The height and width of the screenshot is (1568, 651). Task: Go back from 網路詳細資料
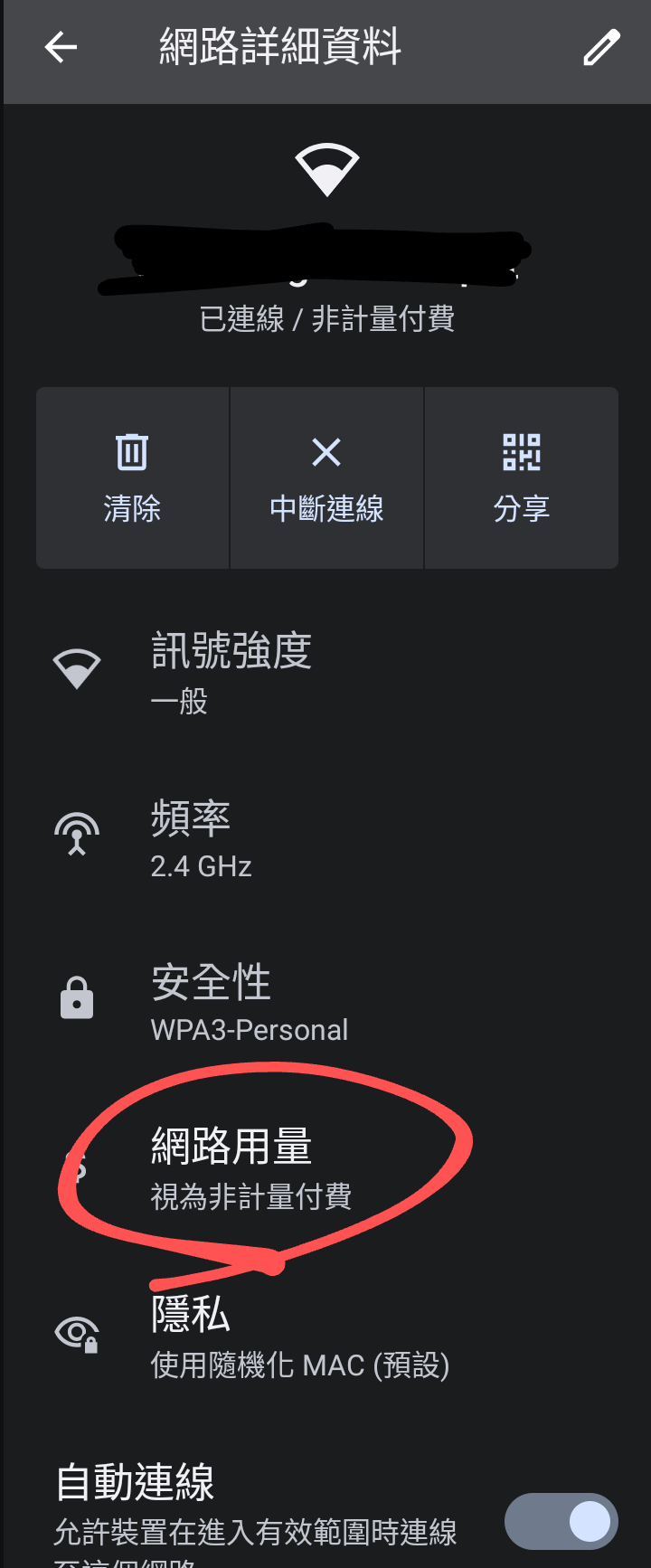(x=61, y=48)
